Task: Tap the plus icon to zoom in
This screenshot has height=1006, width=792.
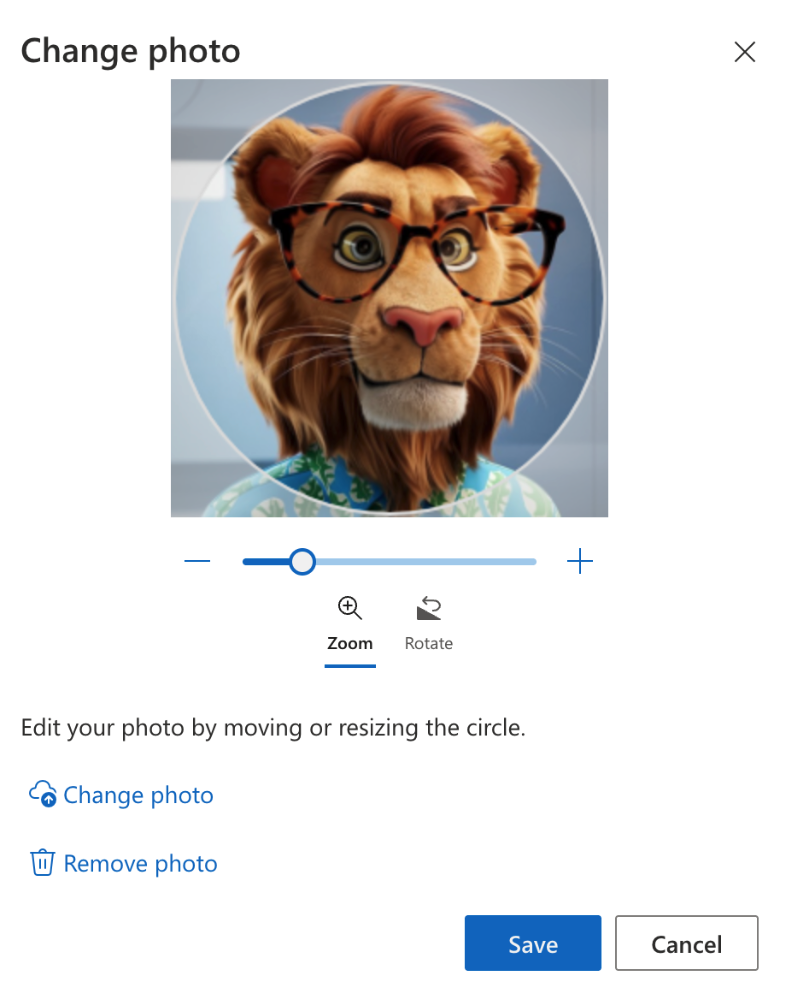Action: coord(580,562)
